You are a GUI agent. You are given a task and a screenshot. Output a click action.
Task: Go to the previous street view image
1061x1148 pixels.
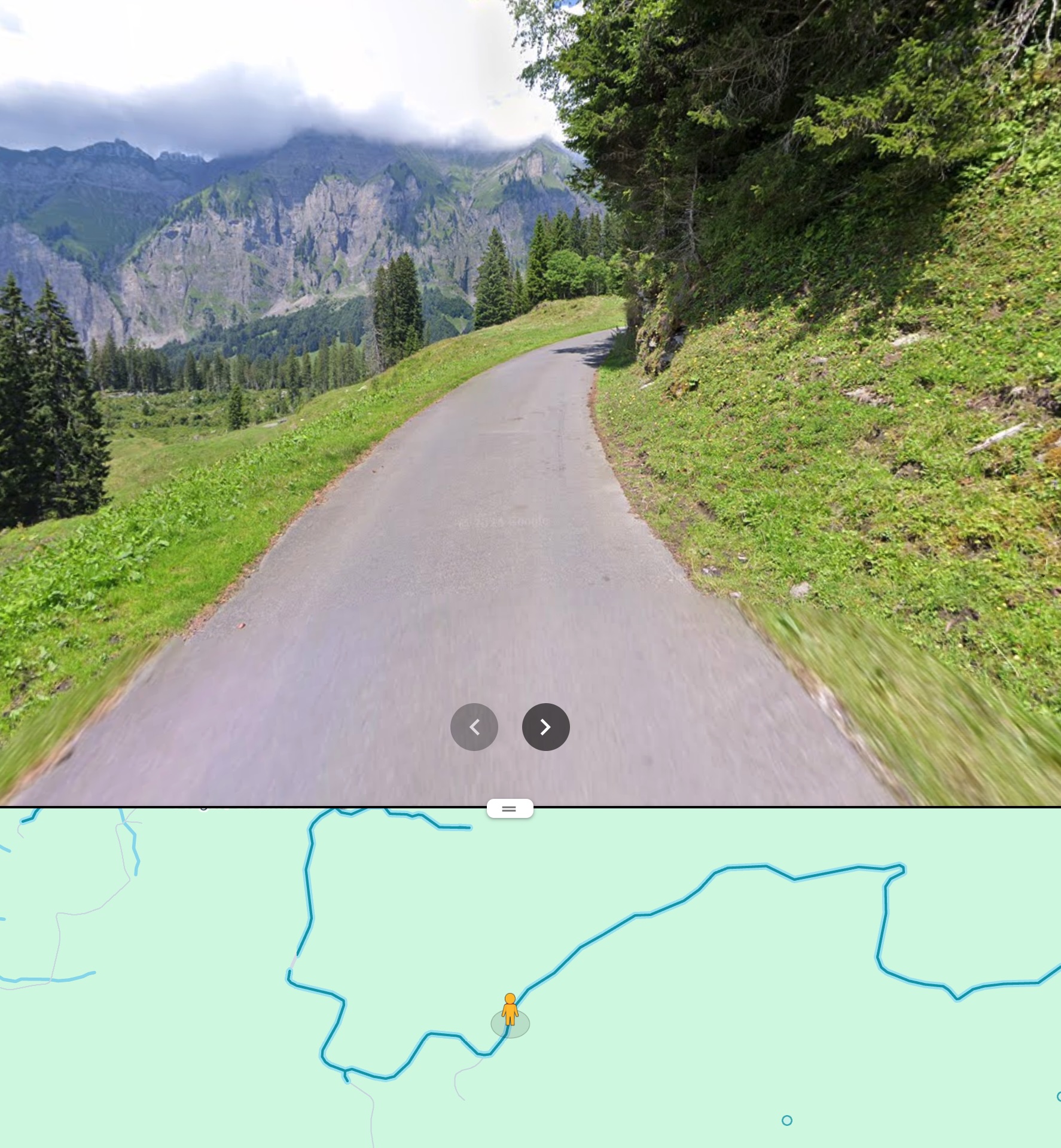(474, 726)
